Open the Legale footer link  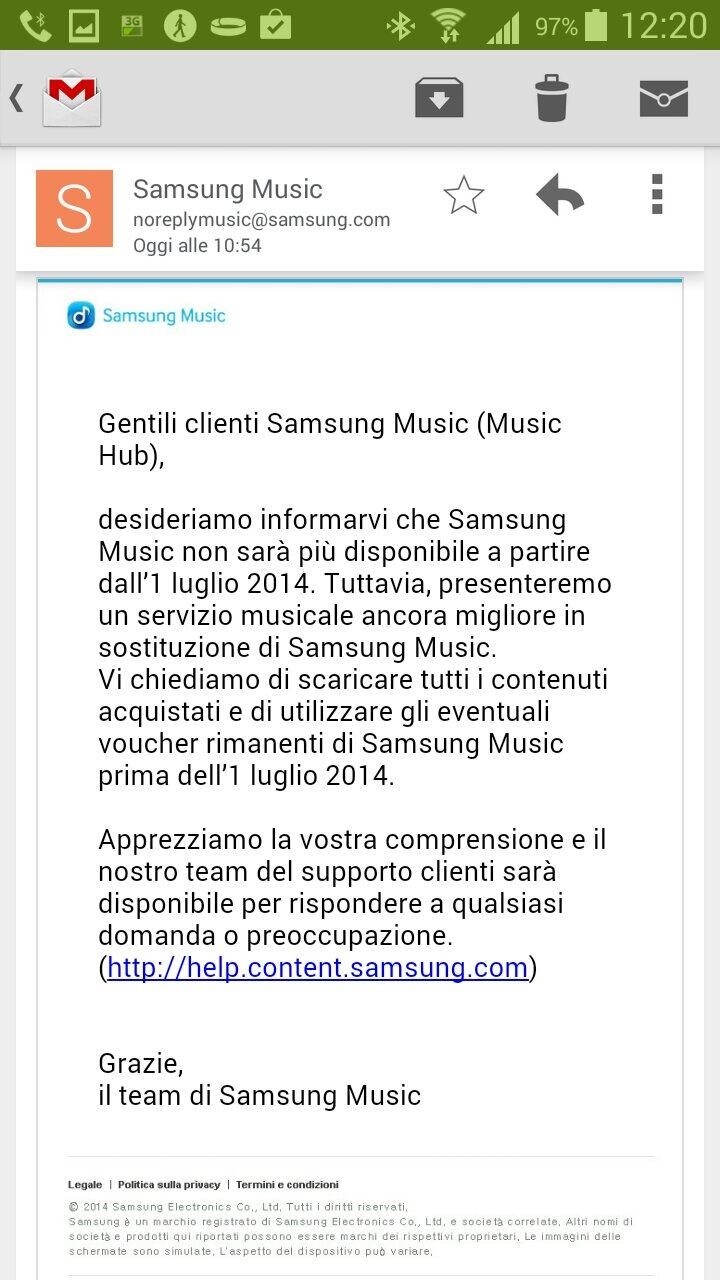85,1185
